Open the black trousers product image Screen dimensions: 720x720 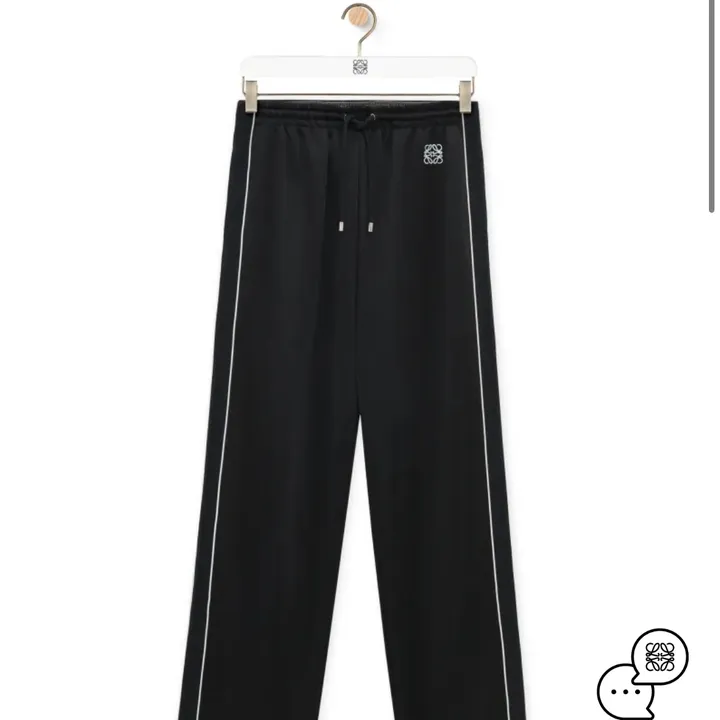pos(360,400)
